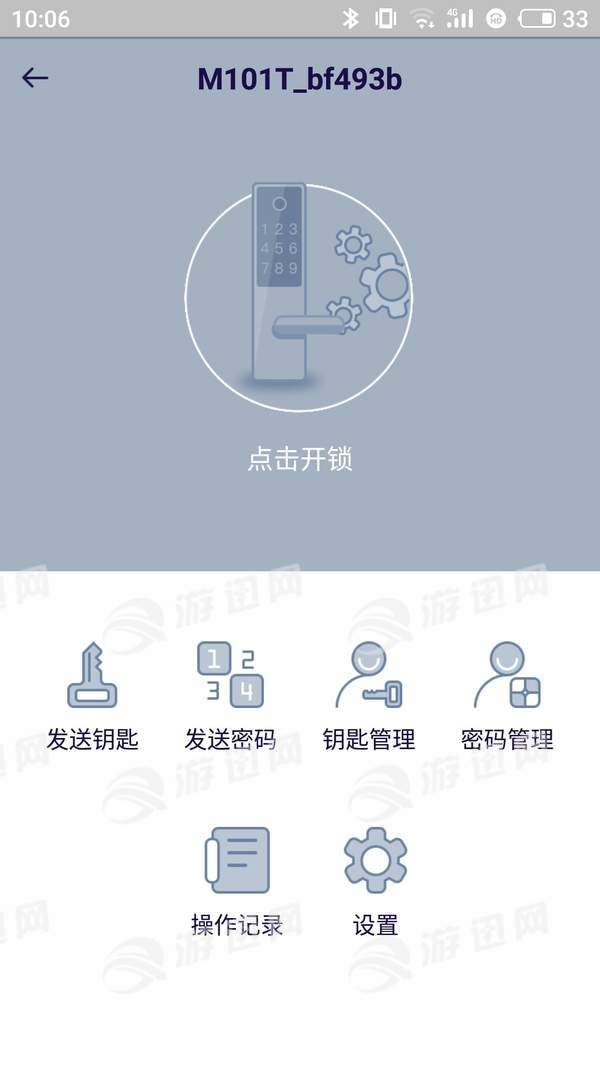The width and height of the screenshot is (600, 1067).
Task: Go back using the arrow icon
Action: tap(35, 78)
